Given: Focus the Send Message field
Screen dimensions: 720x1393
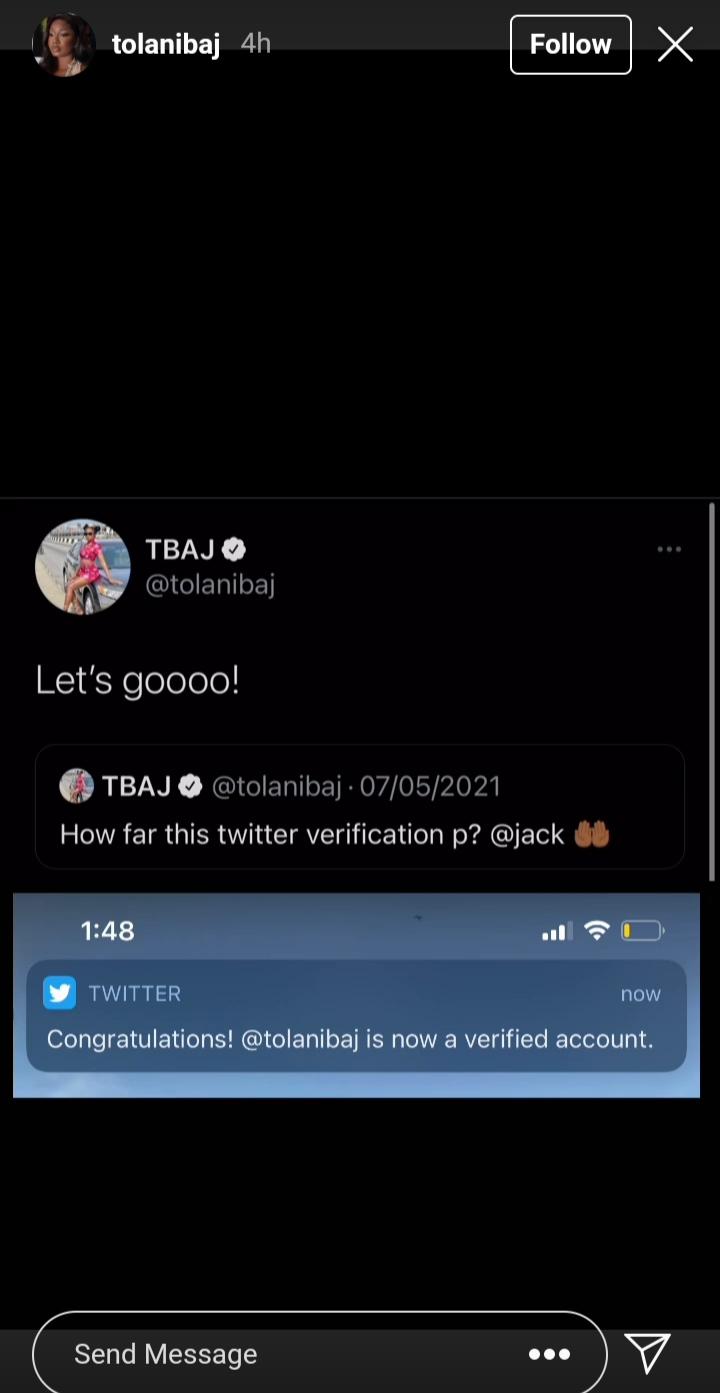Looking at the screenshot, I should click(280, 1354).
